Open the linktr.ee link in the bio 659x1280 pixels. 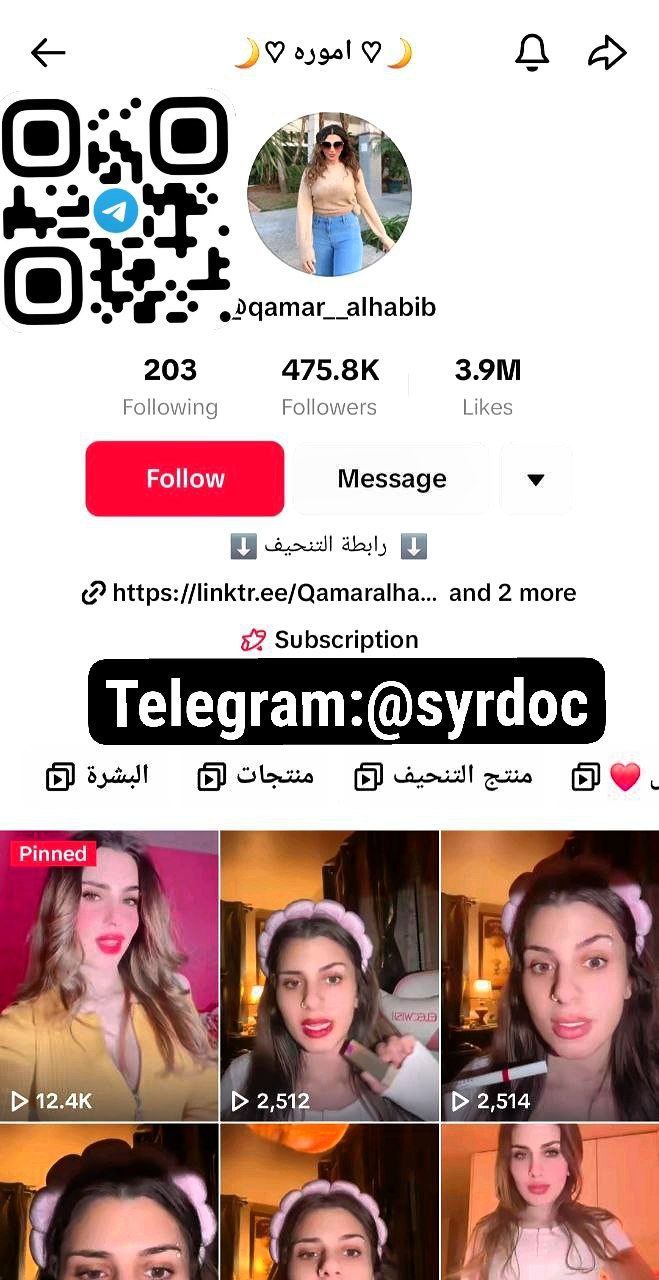(274, 593)
